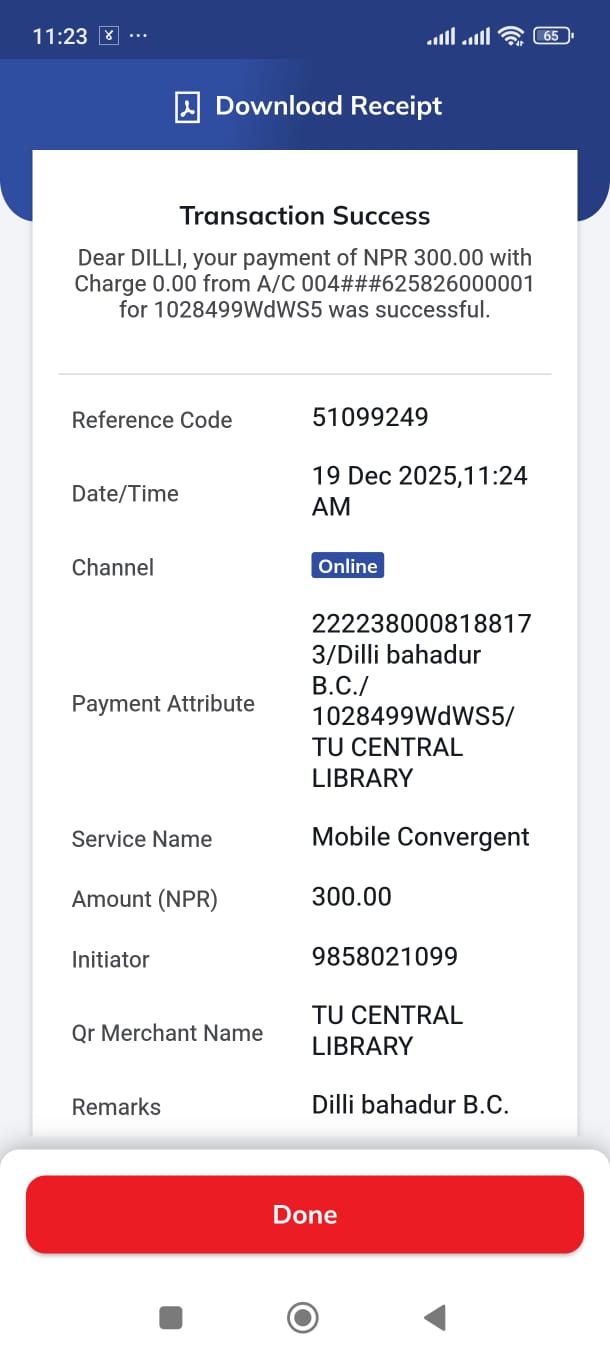This screenshot has width=610, height=1356.
Task: Tap the red Done button
Action: [305, 1214]
